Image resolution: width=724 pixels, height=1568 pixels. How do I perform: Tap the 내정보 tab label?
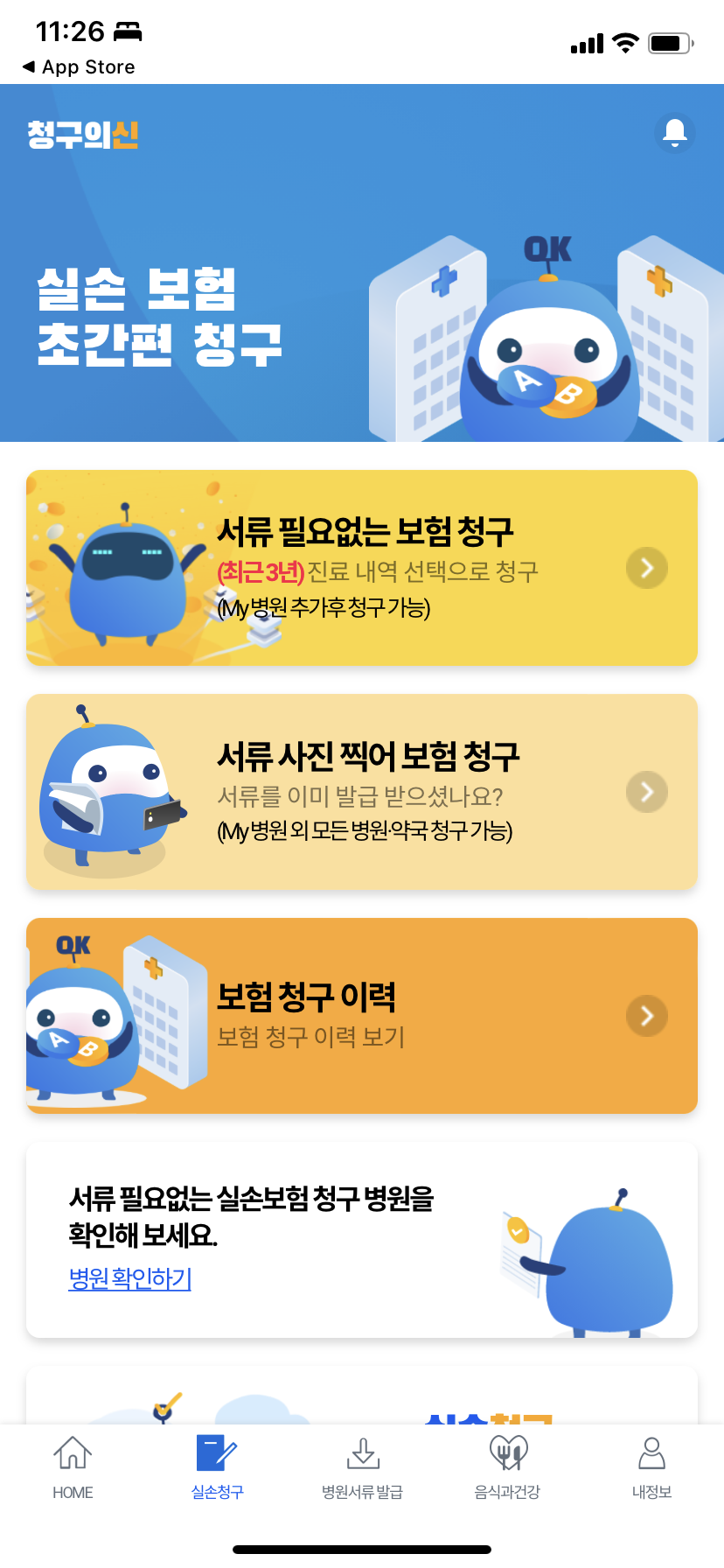tap(651, 1492)
